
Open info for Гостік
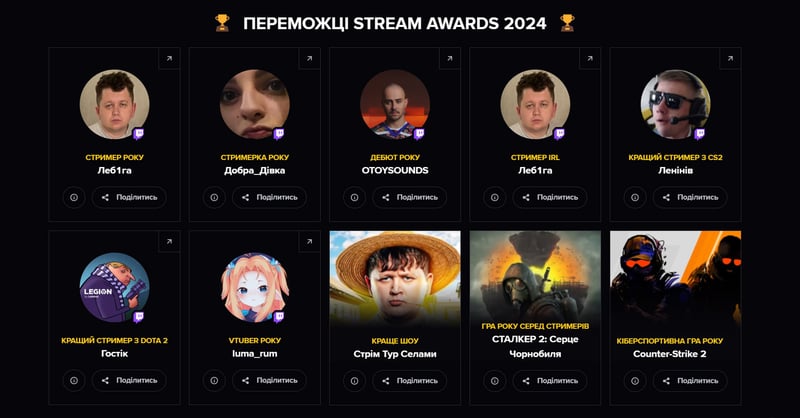coord(74,380)
